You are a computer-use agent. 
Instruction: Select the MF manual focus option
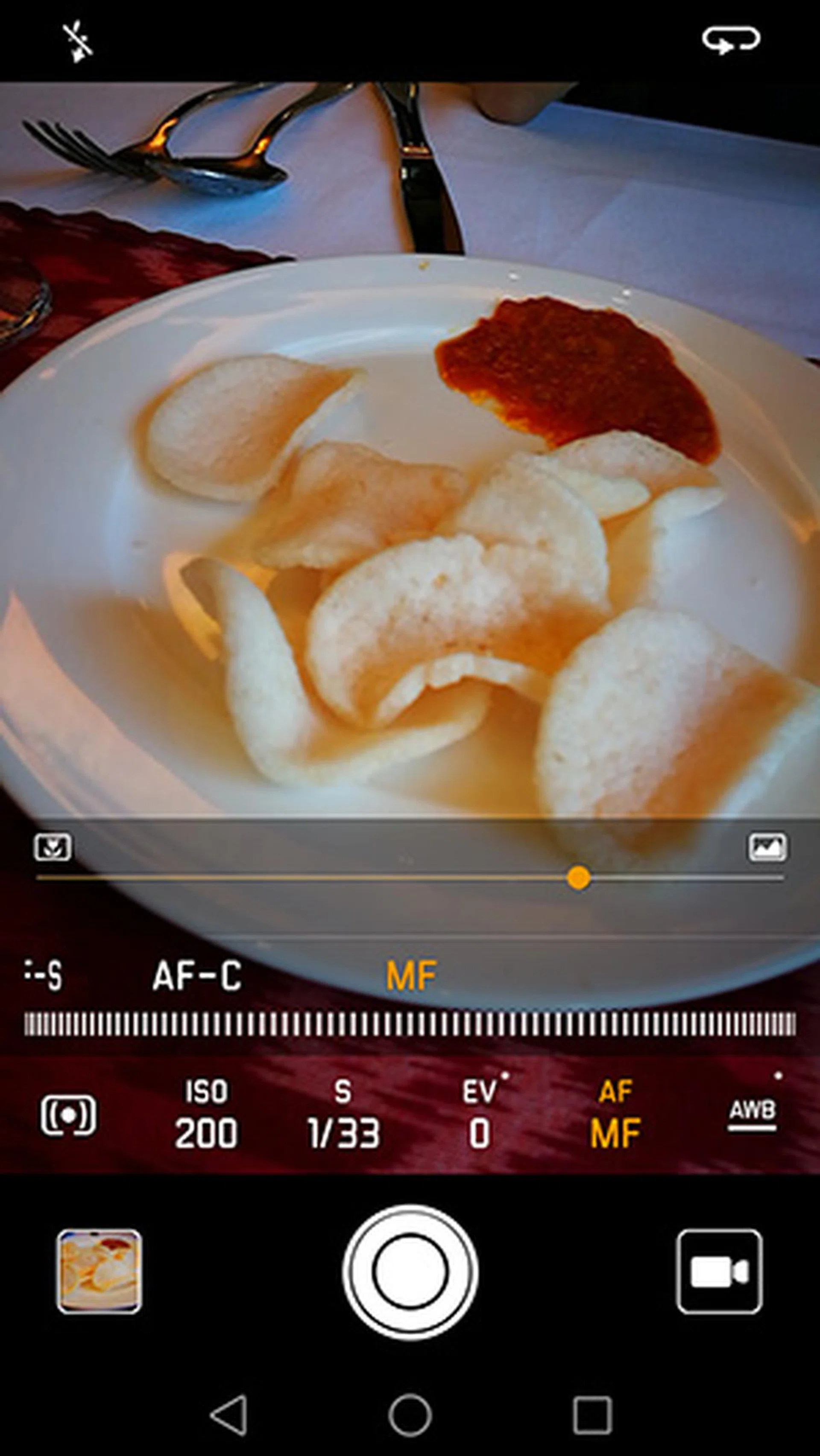[x=411, y=975]
